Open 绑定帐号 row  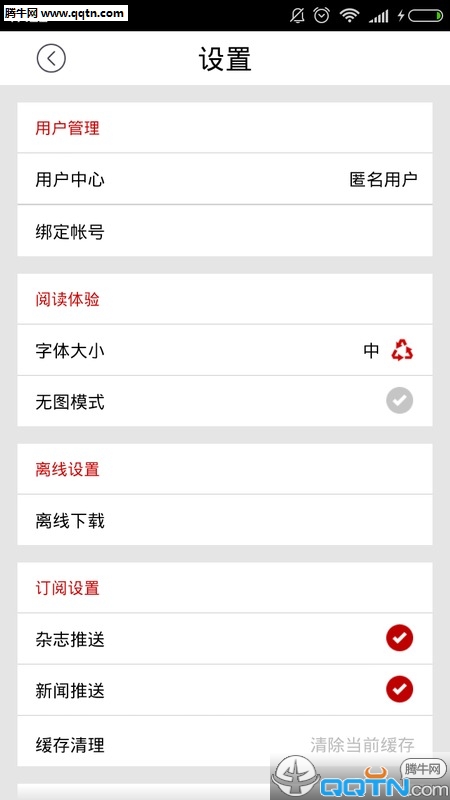[225, 231]
